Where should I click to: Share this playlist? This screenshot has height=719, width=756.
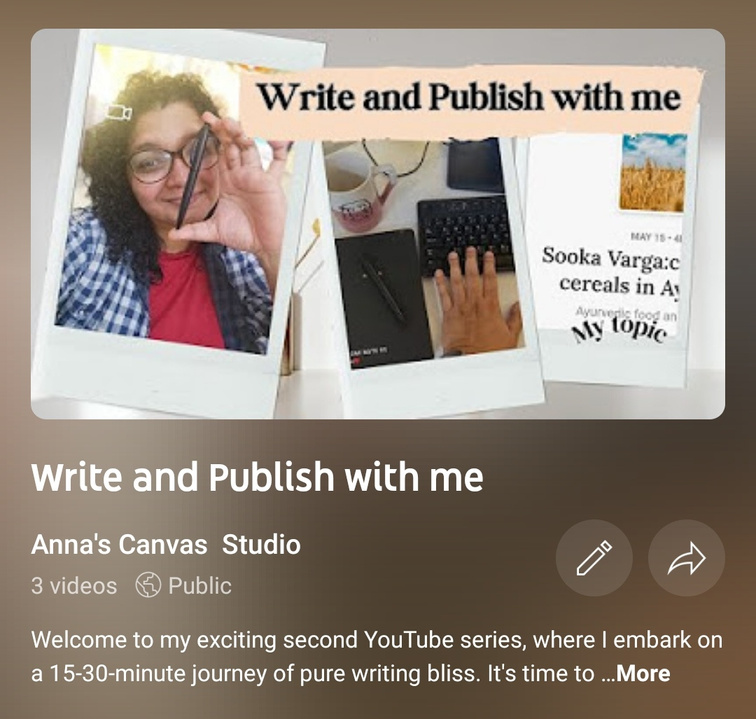point(686,558)
